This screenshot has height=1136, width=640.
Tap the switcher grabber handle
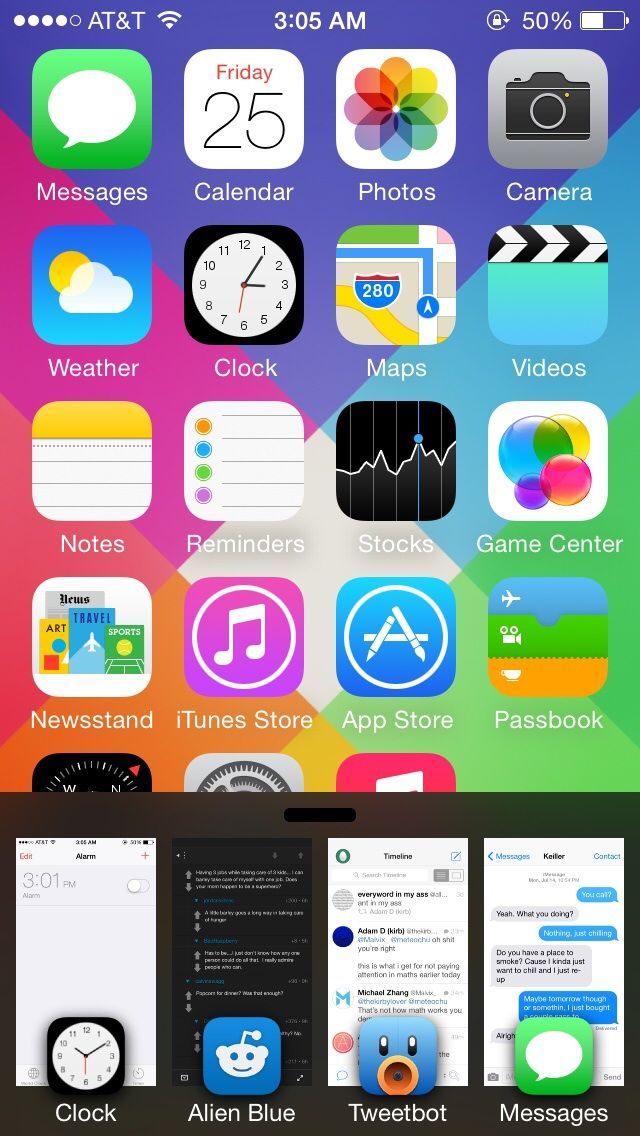pos(320,815)
